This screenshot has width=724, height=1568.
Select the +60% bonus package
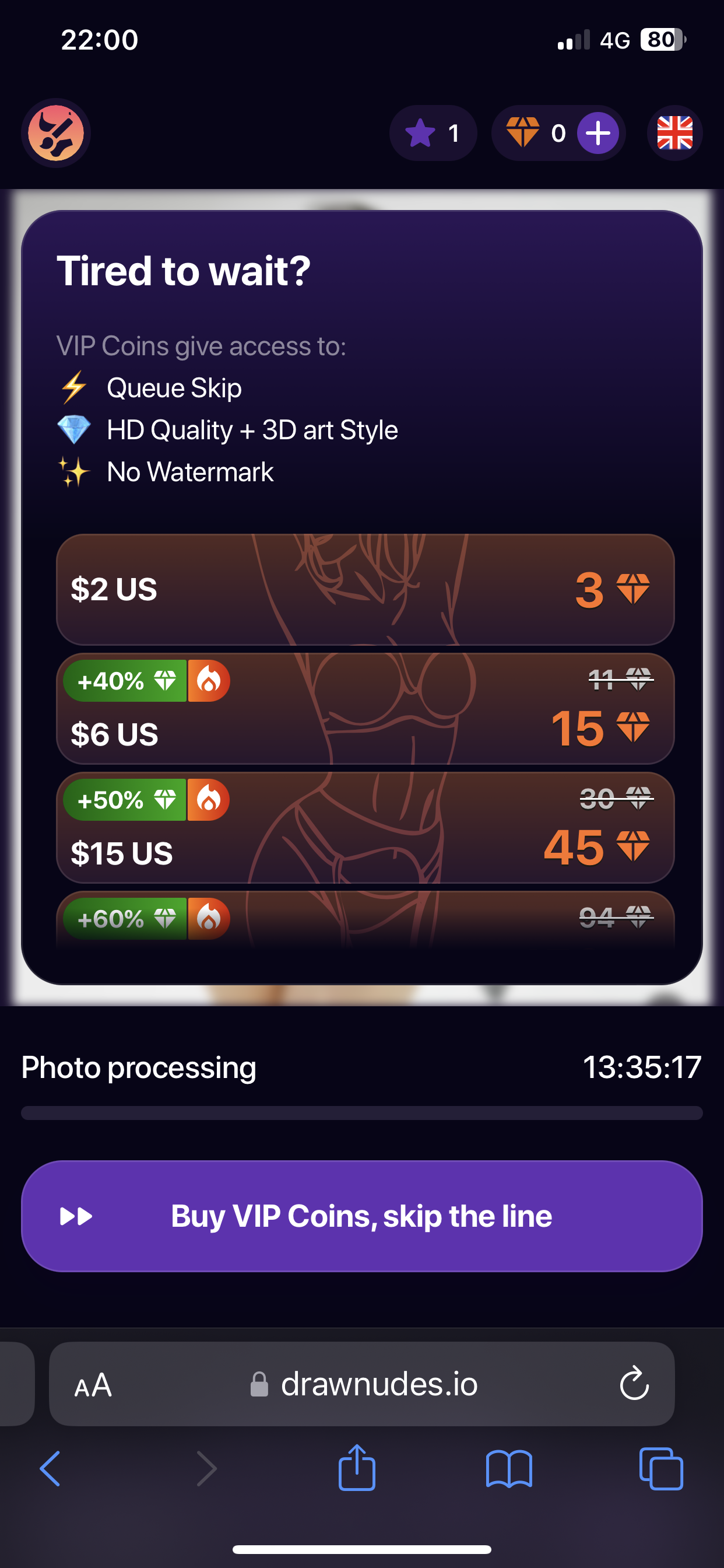click(365, 919)
